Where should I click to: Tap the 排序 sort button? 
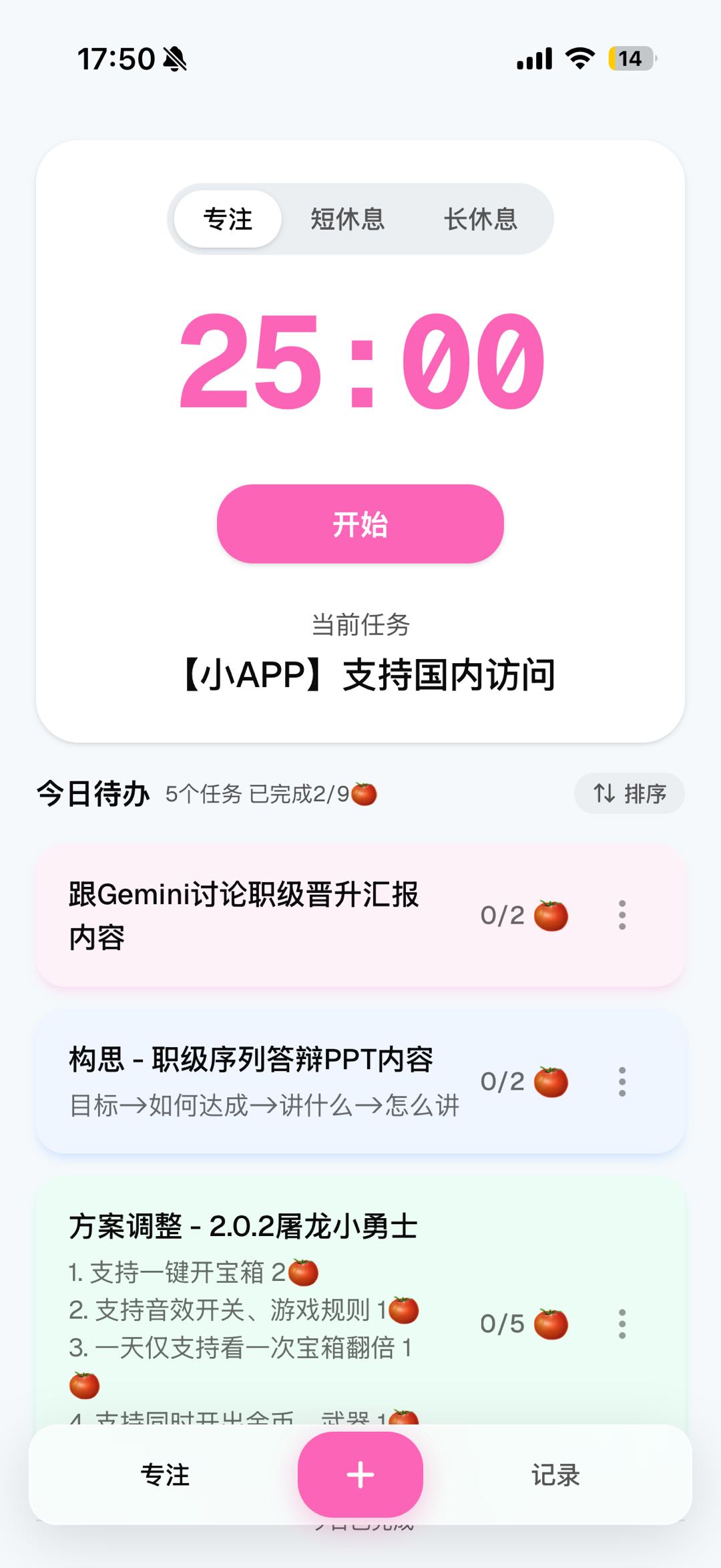[629, 793]
